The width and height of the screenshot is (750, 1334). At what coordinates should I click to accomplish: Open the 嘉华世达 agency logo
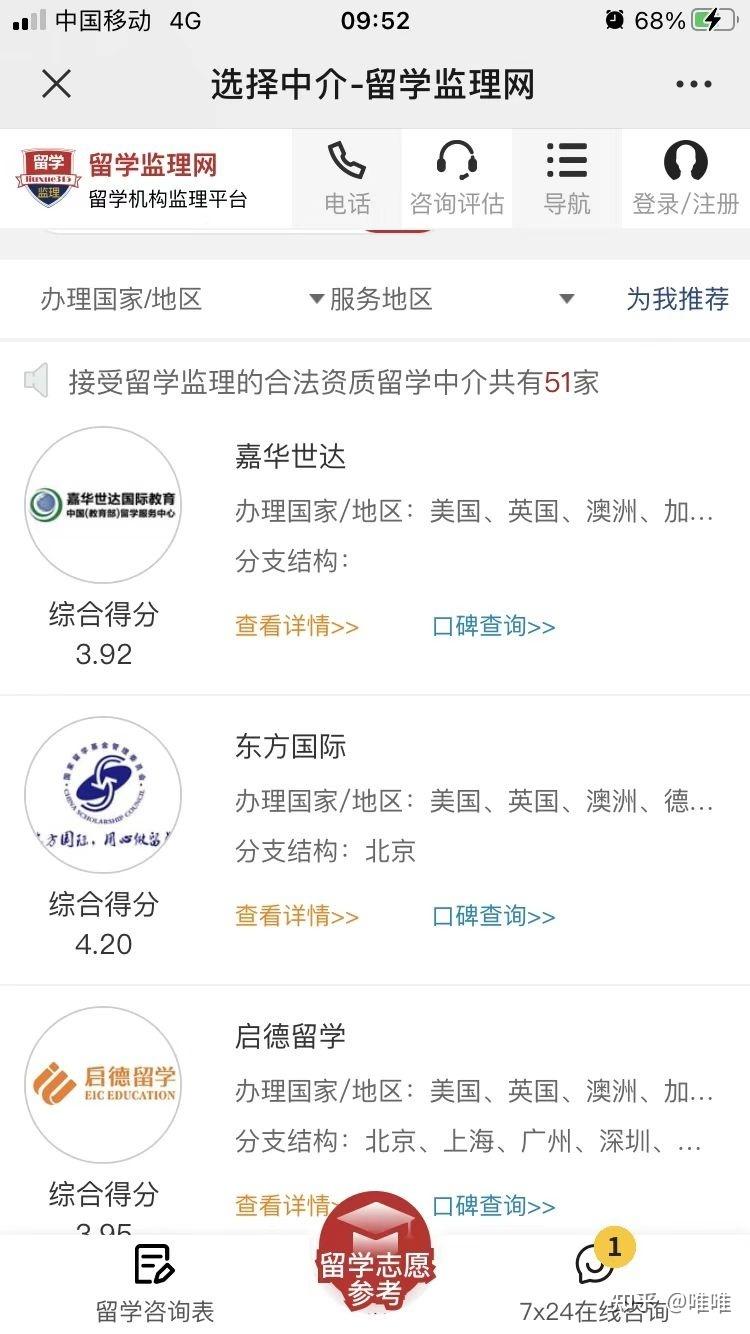click(103, 506)
